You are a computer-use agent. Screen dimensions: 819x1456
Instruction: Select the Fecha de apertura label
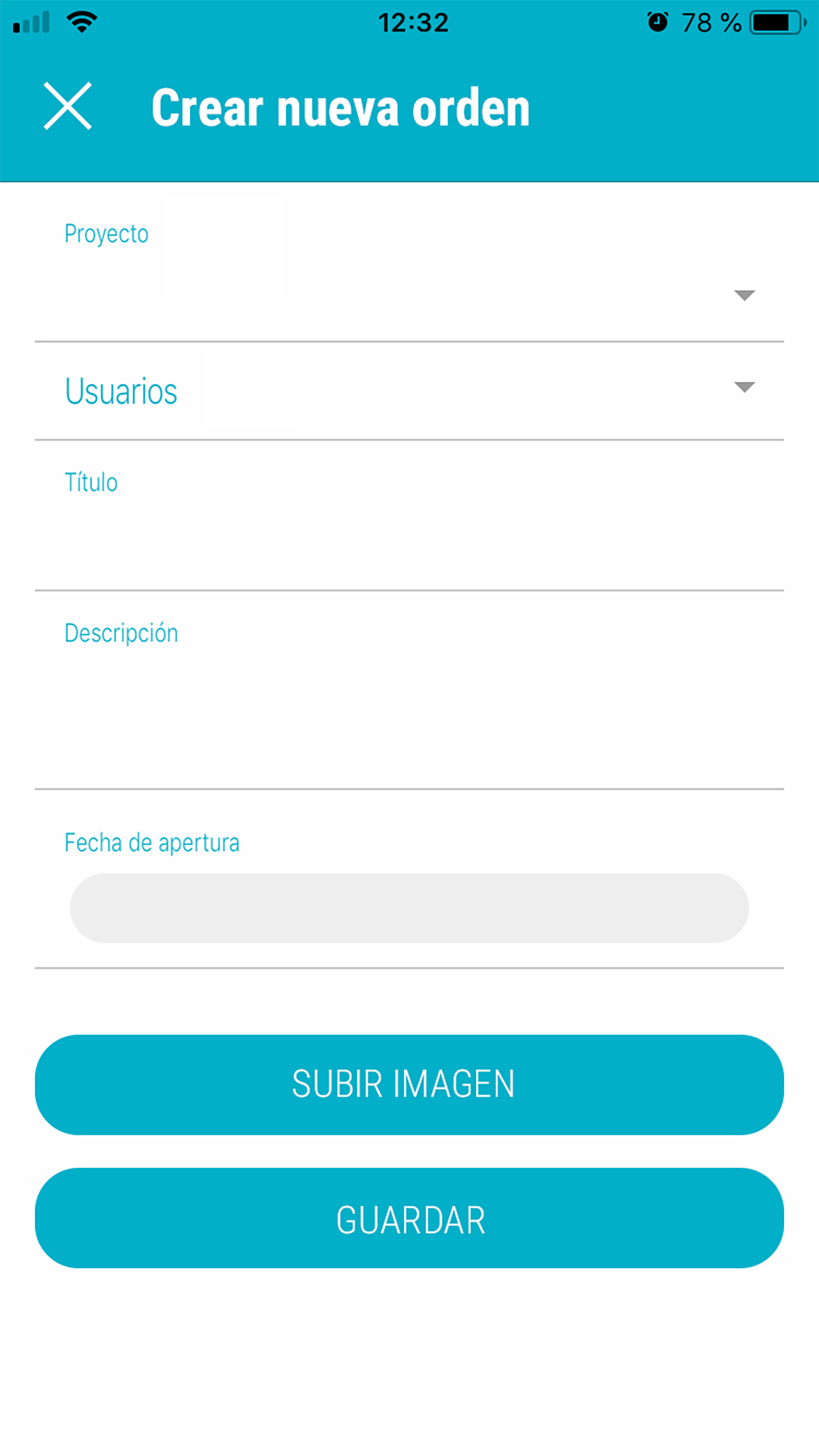pos(152,841)
